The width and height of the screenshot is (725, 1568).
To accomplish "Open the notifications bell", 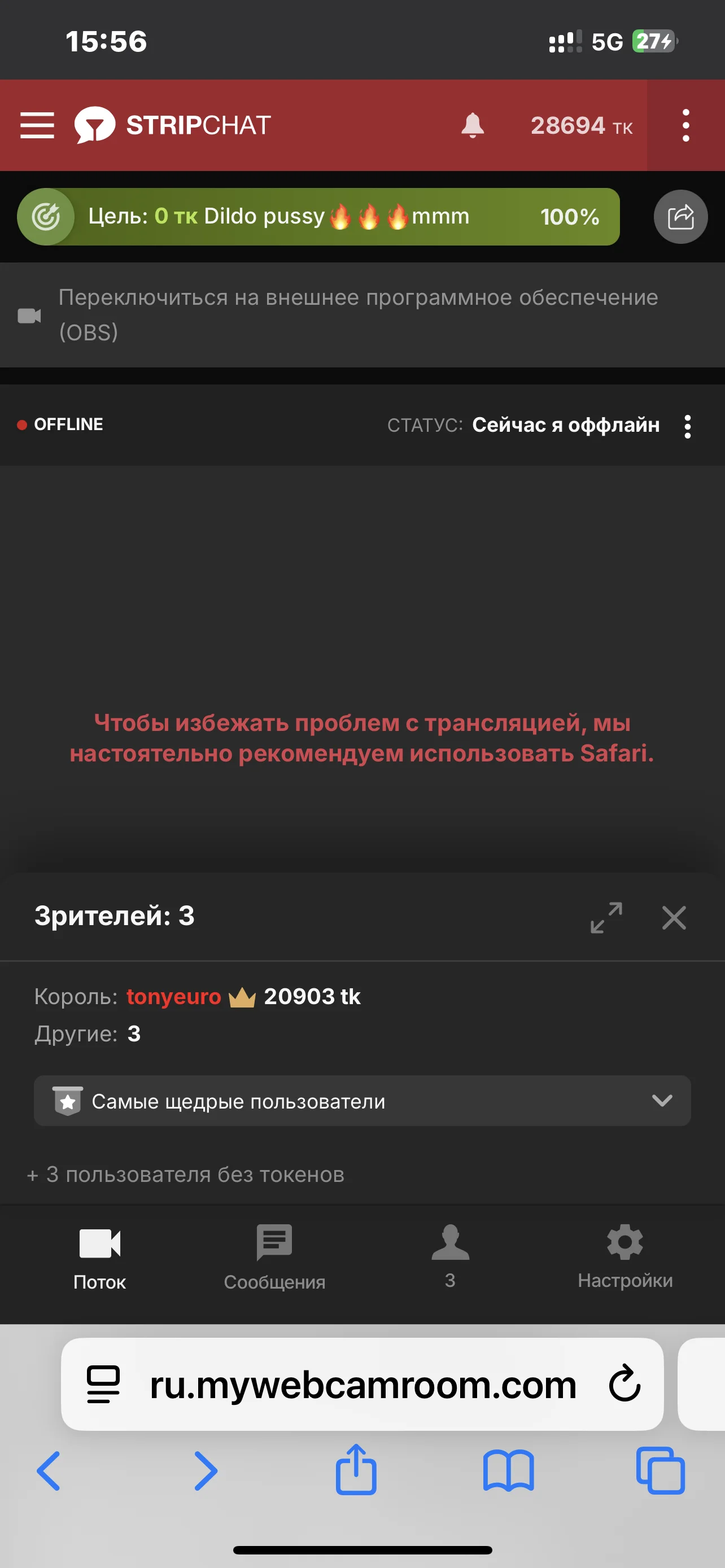I will (473, 125).
